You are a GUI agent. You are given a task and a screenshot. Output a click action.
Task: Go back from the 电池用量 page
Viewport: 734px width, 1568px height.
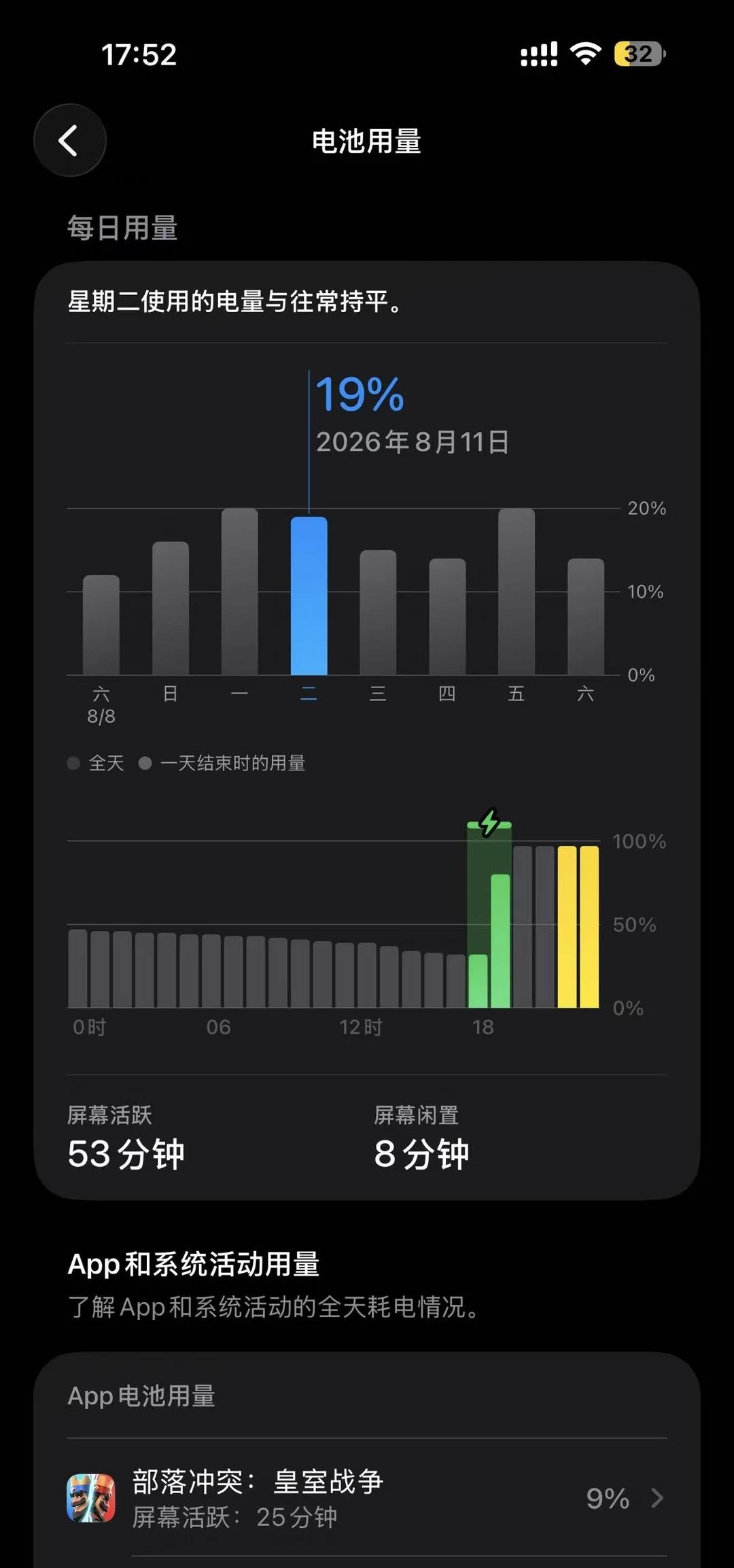coord(70,141)
